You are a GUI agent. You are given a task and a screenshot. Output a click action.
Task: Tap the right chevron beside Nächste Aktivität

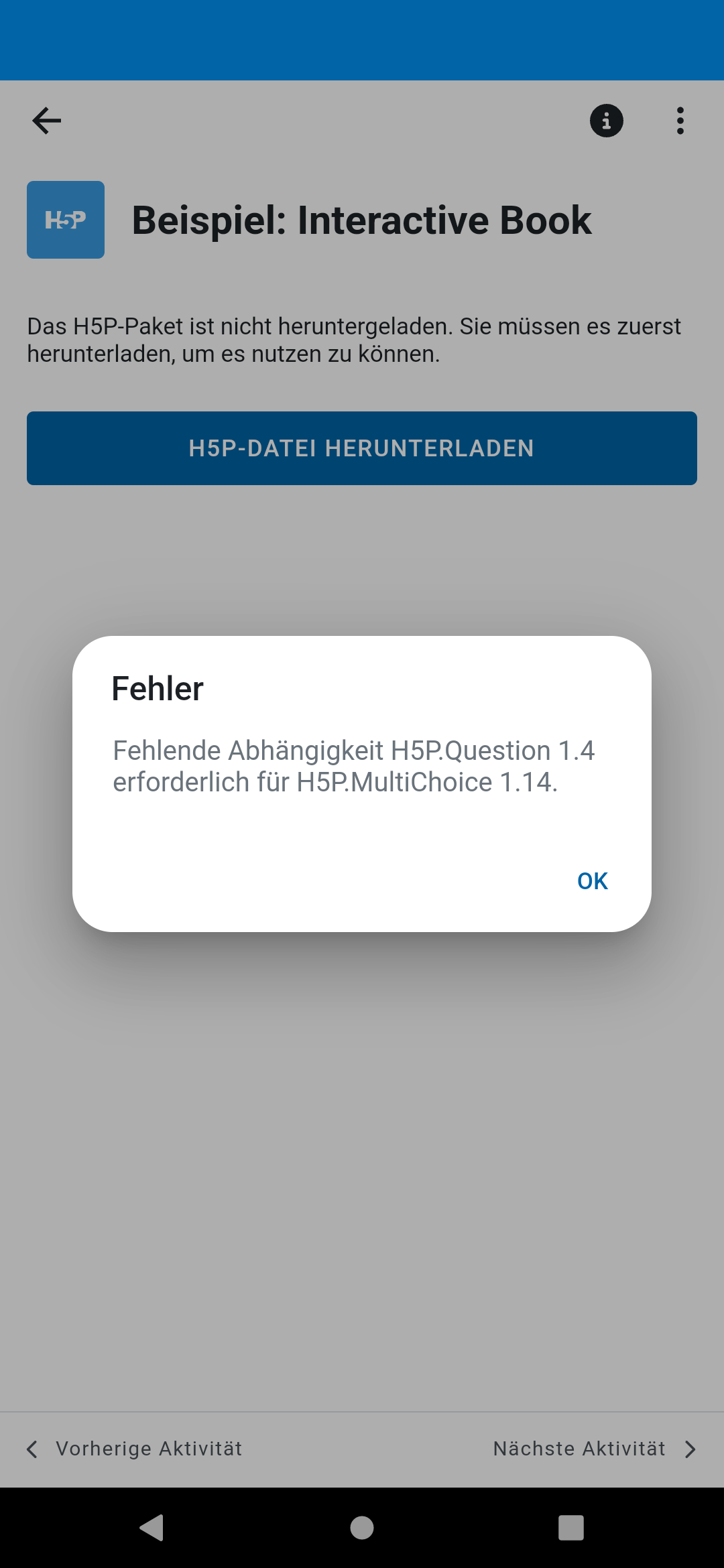point(690,1449)
